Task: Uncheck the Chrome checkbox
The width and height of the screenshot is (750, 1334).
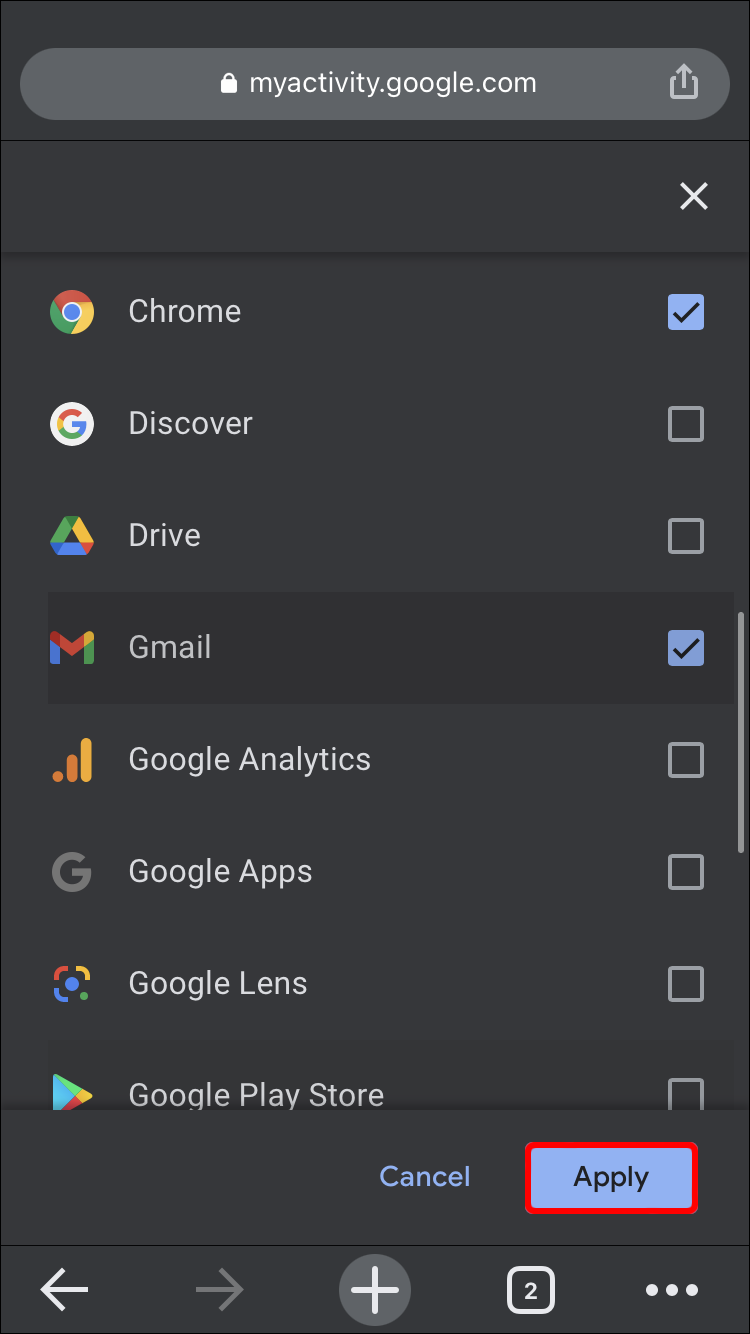Action: [686, 312]
